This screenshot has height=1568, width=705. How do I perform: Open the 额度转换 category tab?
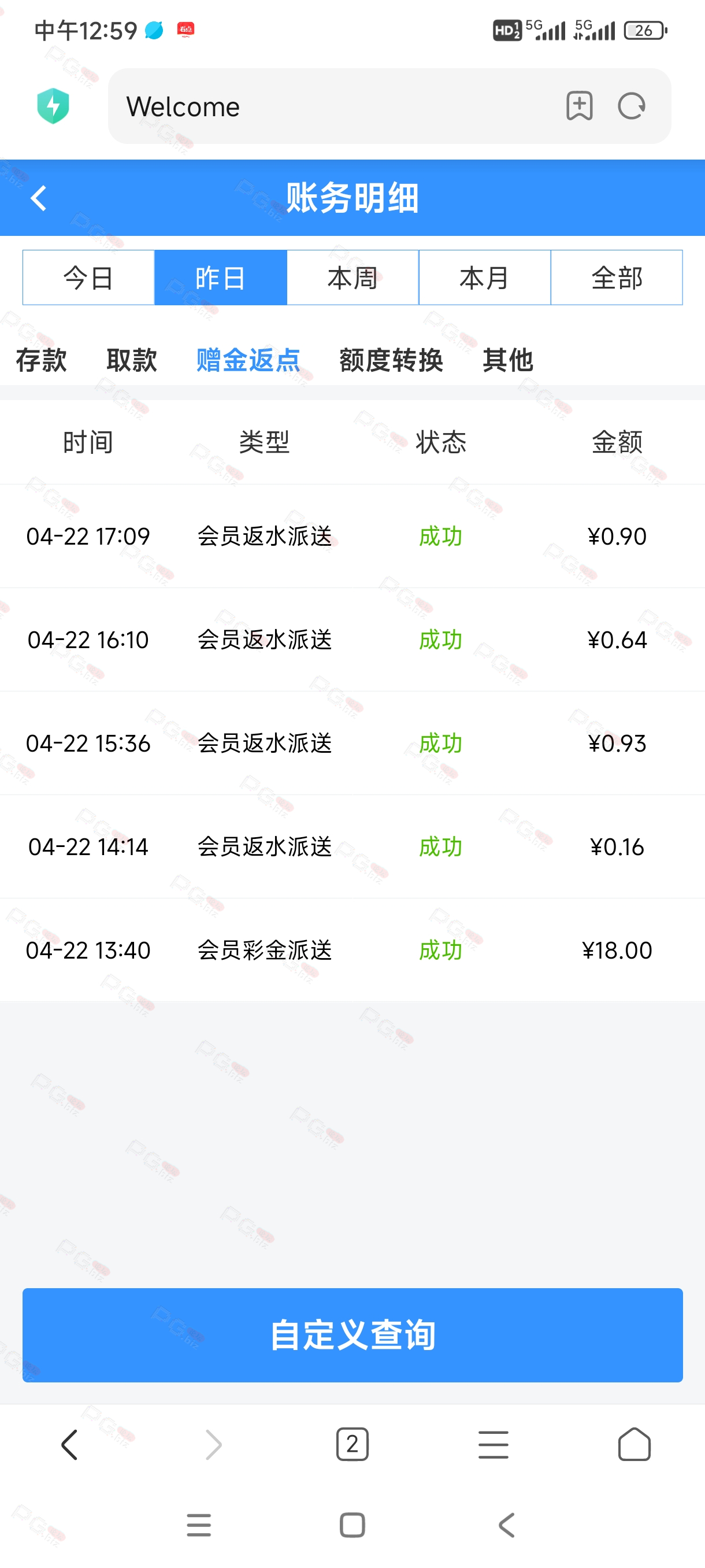[391, 360]
